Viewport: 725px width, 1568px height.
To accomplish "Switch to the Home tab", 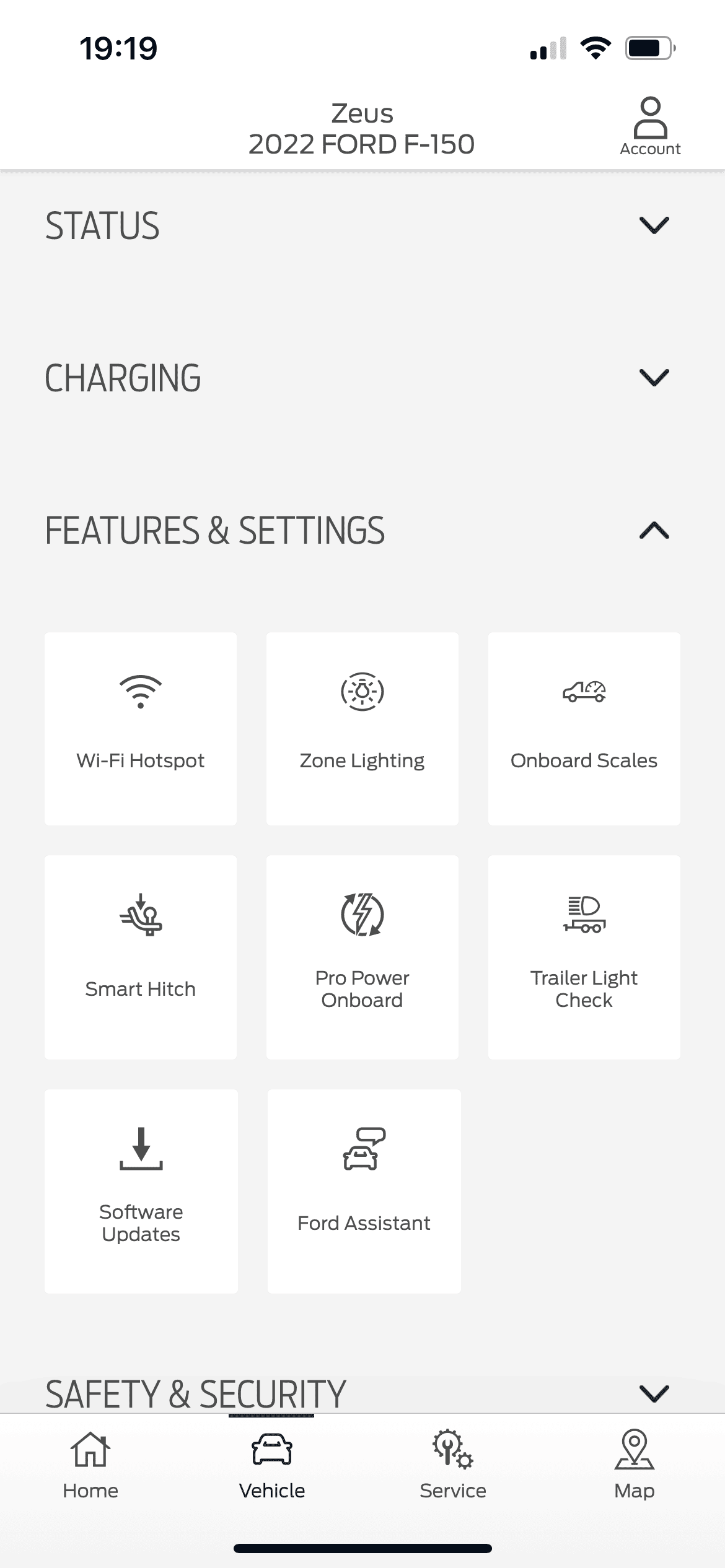I will pyautogui.click(x=90, y=1465).
